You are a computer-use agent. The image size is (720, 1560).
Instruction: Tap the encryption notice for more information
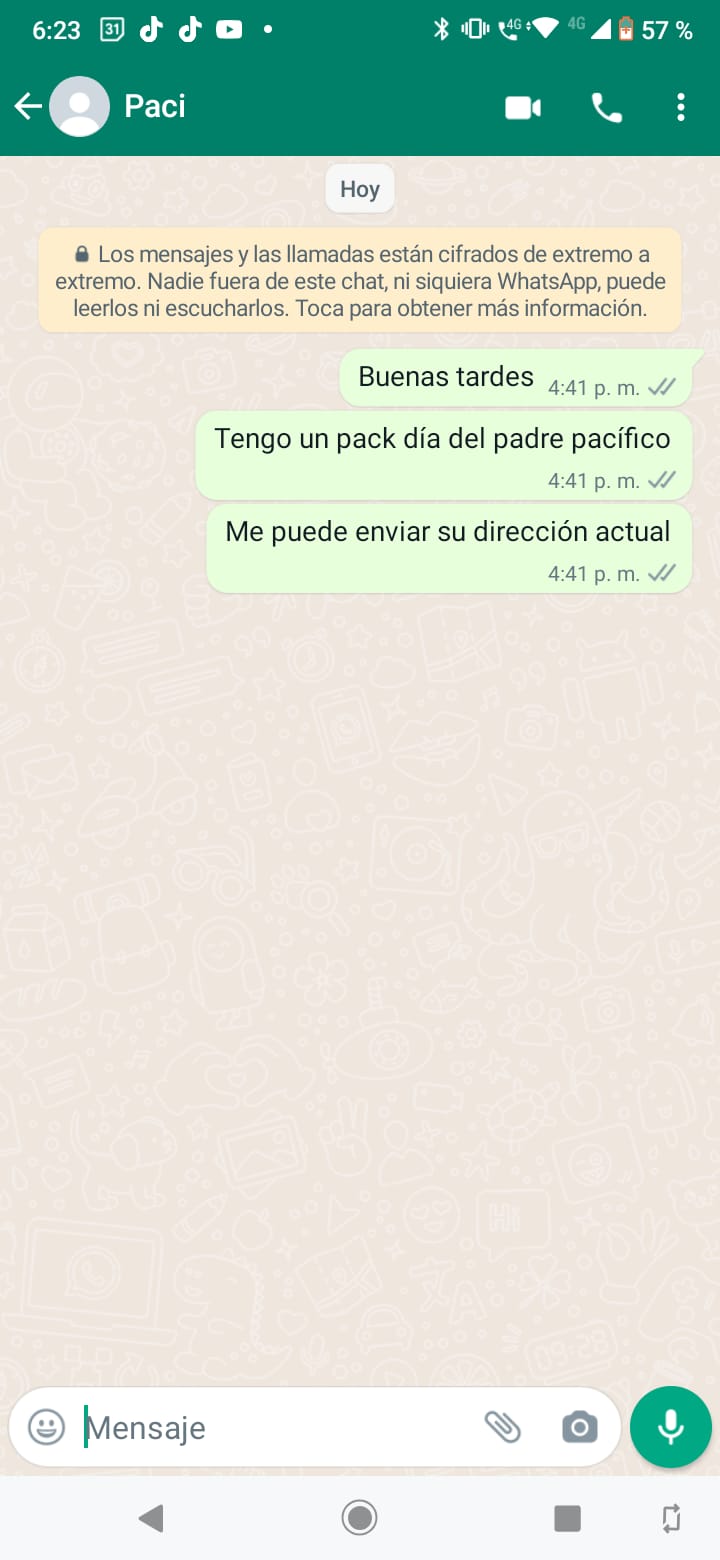pyautogui.click(x=360, y=280)
